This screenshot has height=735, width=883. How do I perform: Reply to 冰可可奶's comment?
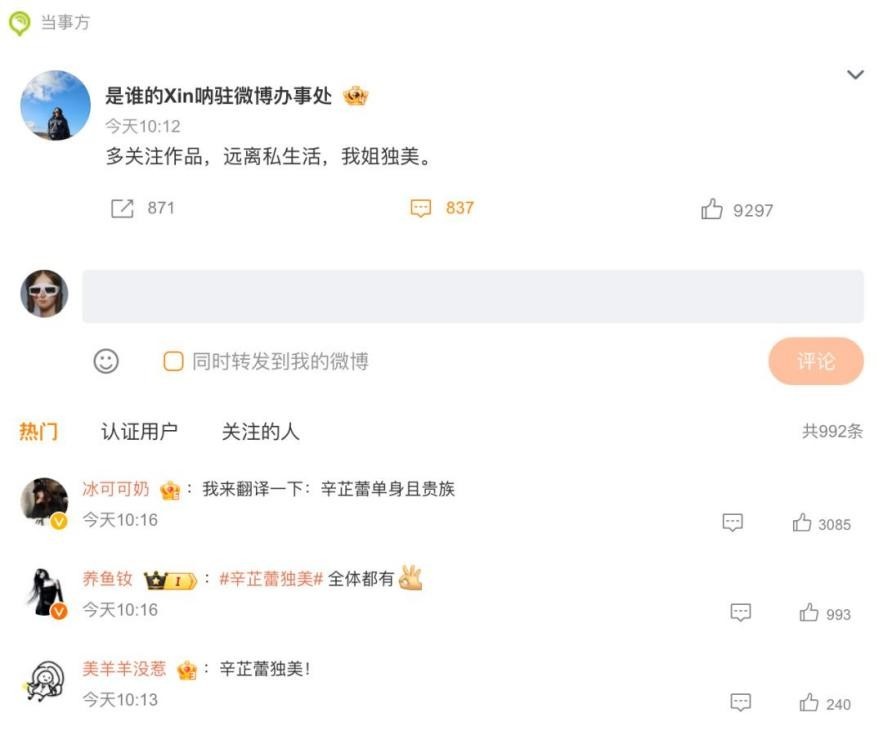(732, 522)
